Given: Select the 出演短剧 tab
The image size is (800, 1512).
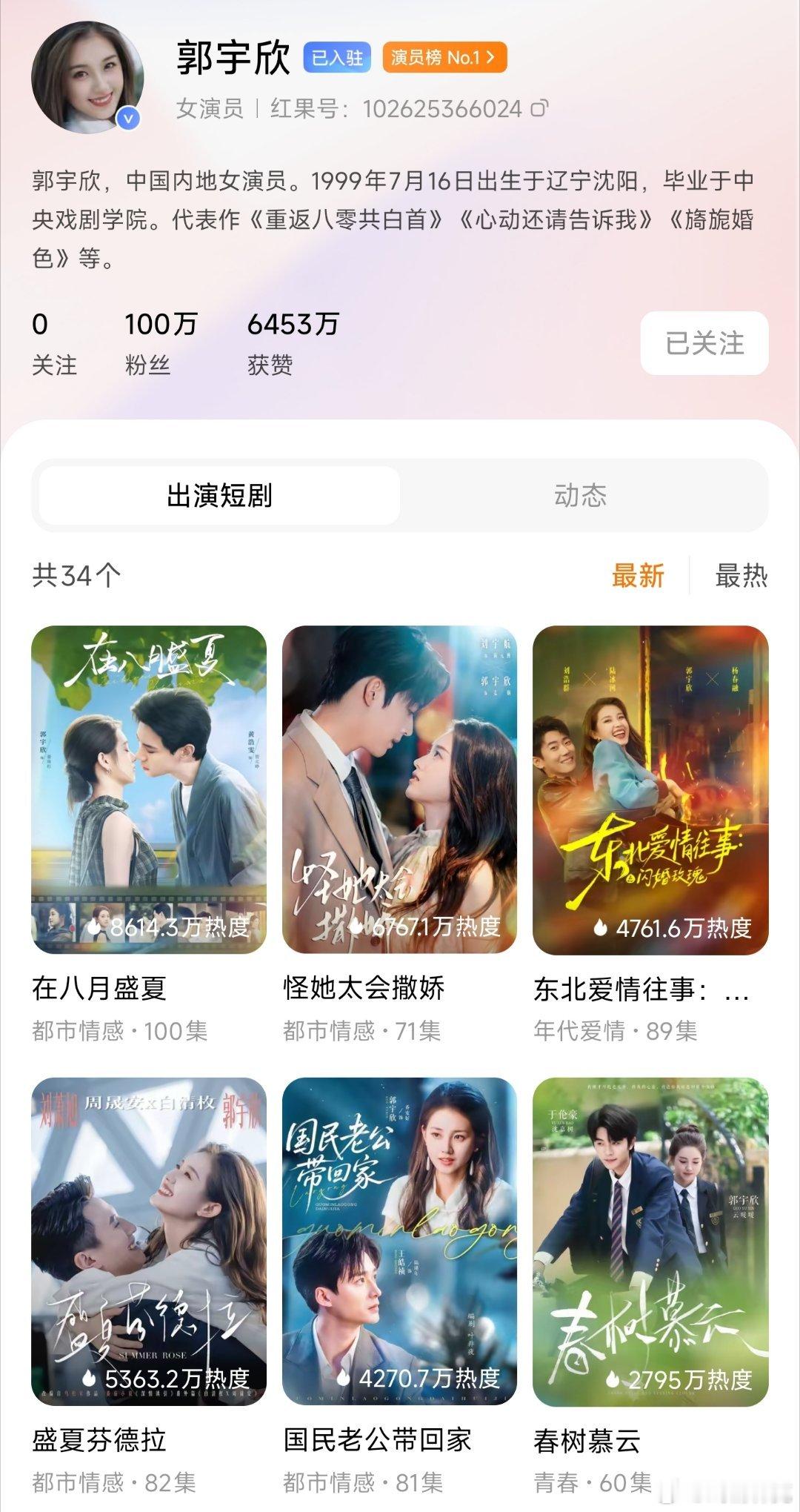Looking at the screenshot, I should [219, 495].
